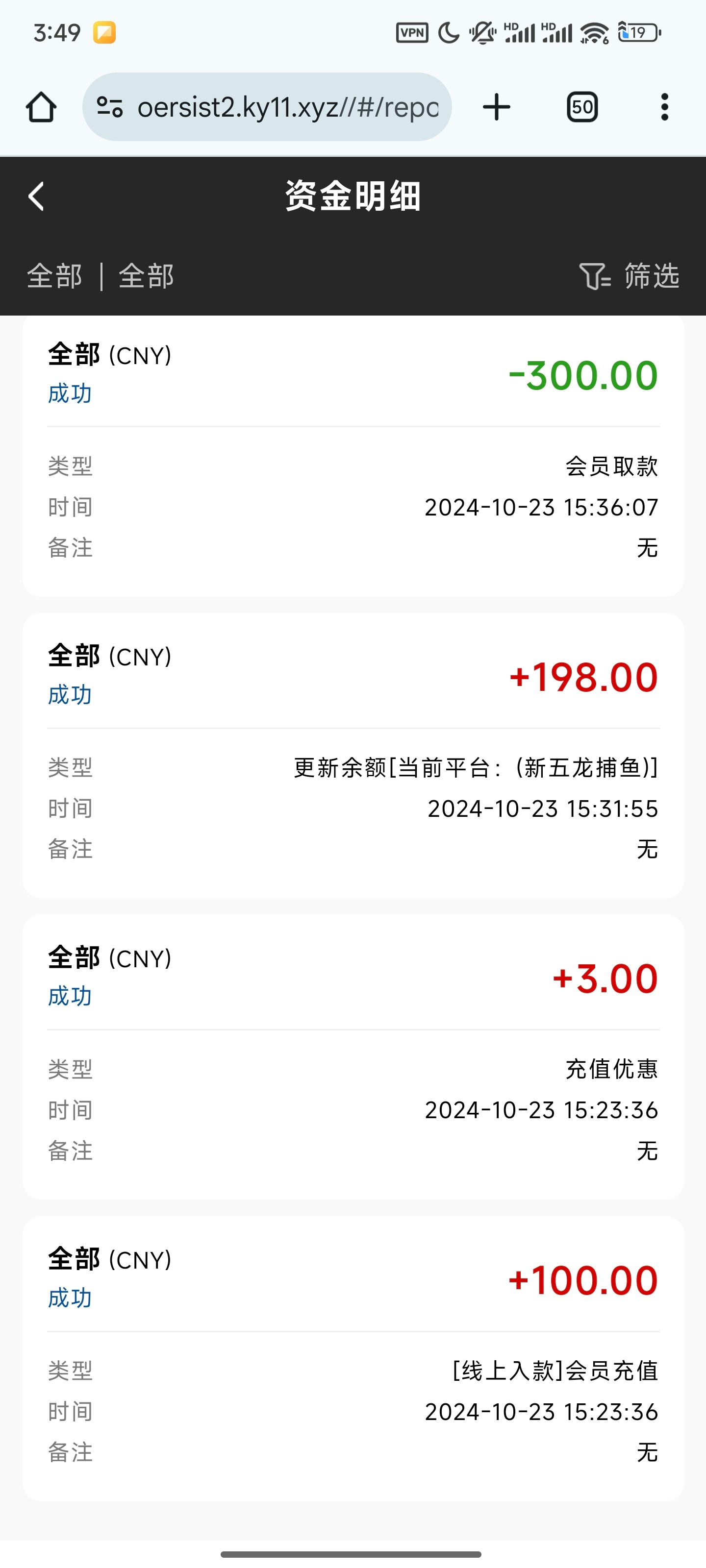Open the first 全部 type filter
This screenshot has width=706, height=1568.
pyautogui.click(x=55, y=276)
